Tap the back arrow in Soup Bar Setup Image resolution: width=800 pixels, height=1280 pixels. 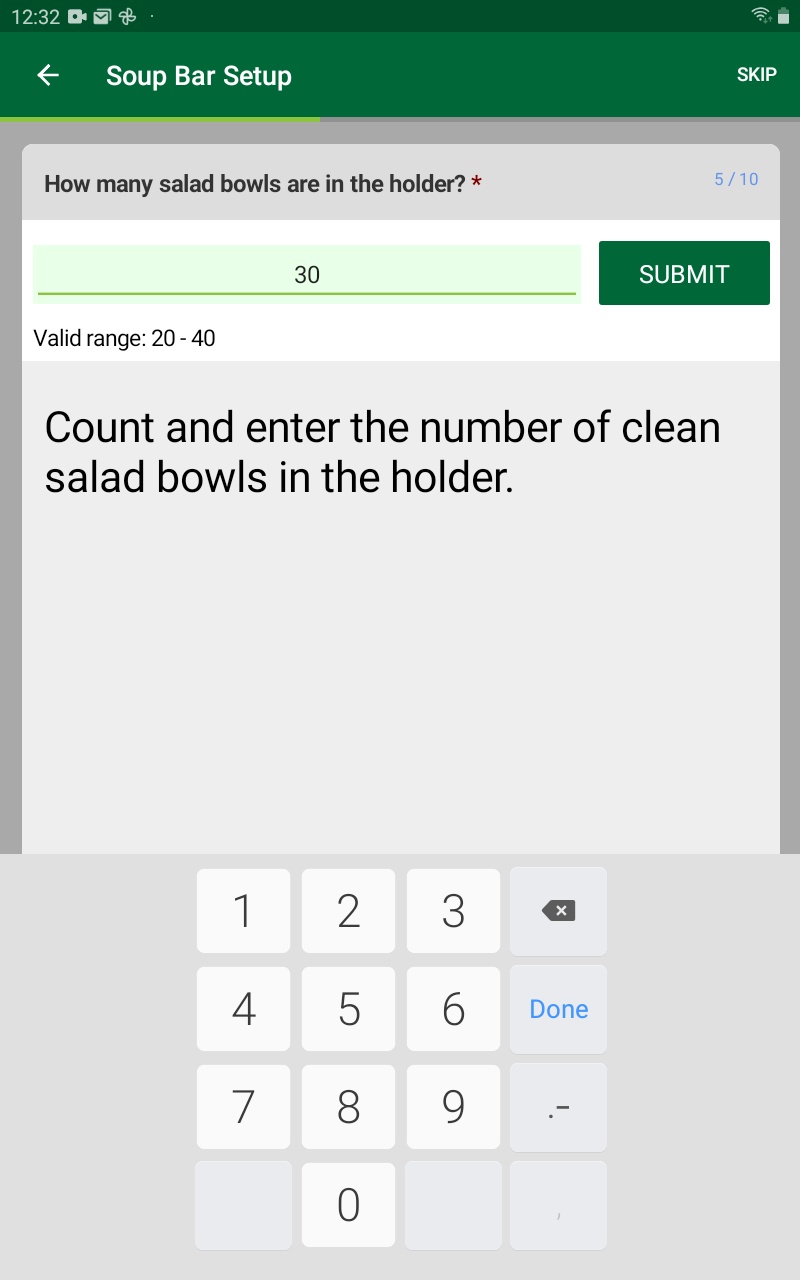pyautogui.click(x=47, y=74)
